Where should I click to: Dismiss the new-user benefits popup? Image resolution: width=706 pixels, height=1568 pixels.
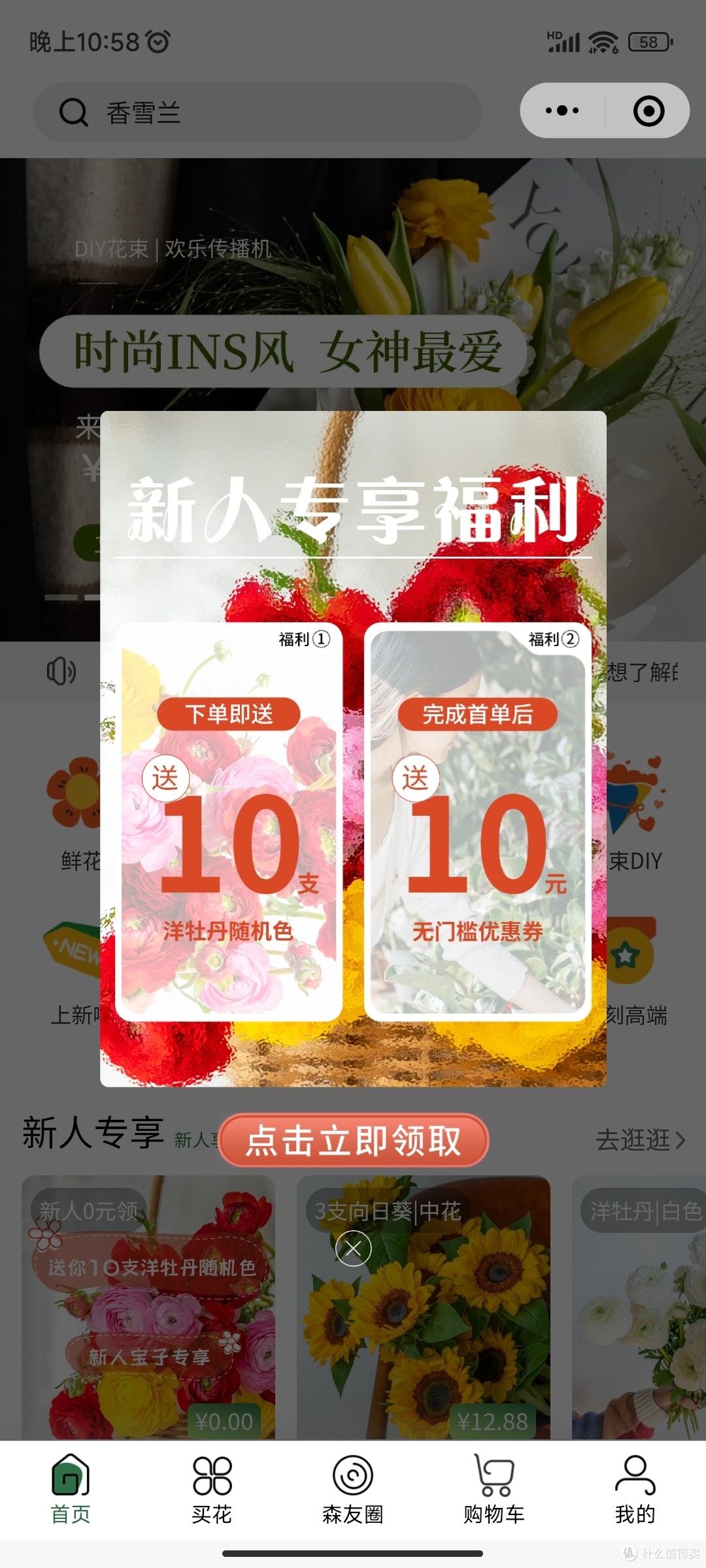[x=353, y=1248]
